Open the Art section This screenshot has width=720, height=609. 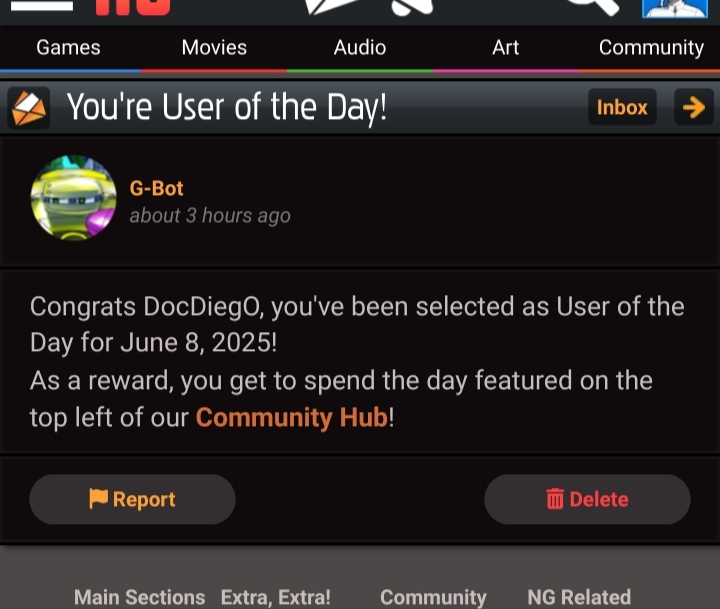point(506,48)
